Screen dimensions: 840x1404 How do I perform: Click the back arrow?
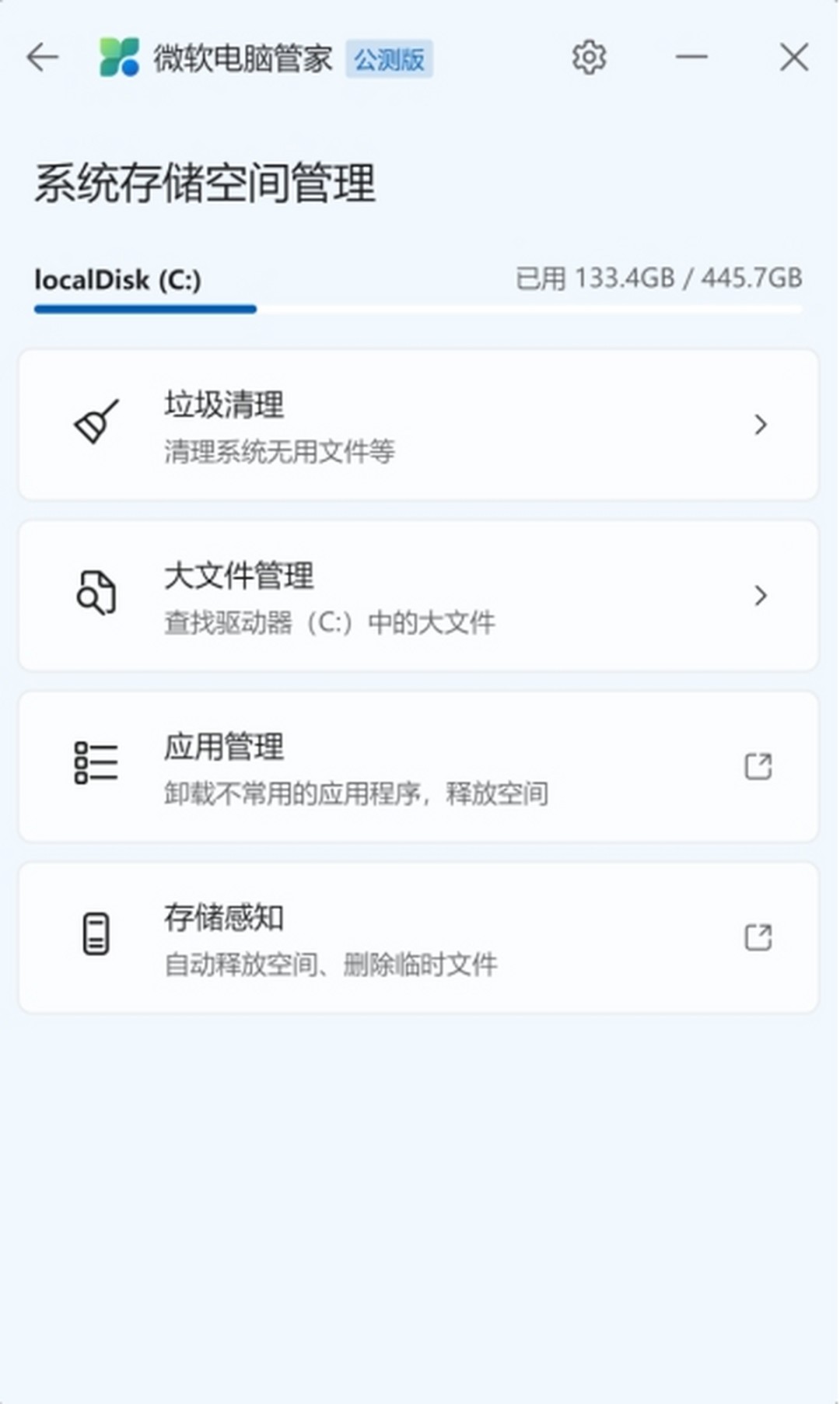[43, 58]
